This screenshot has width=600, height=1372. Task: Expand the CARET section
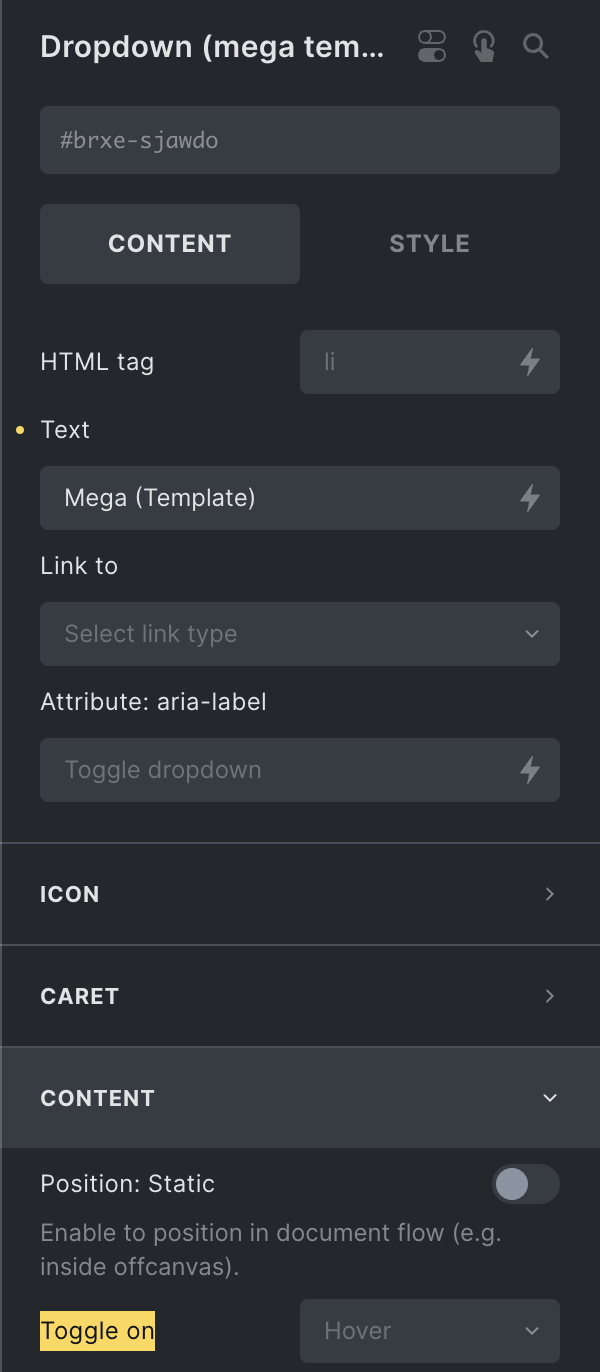pyautogui.click(x=300, y=996)
